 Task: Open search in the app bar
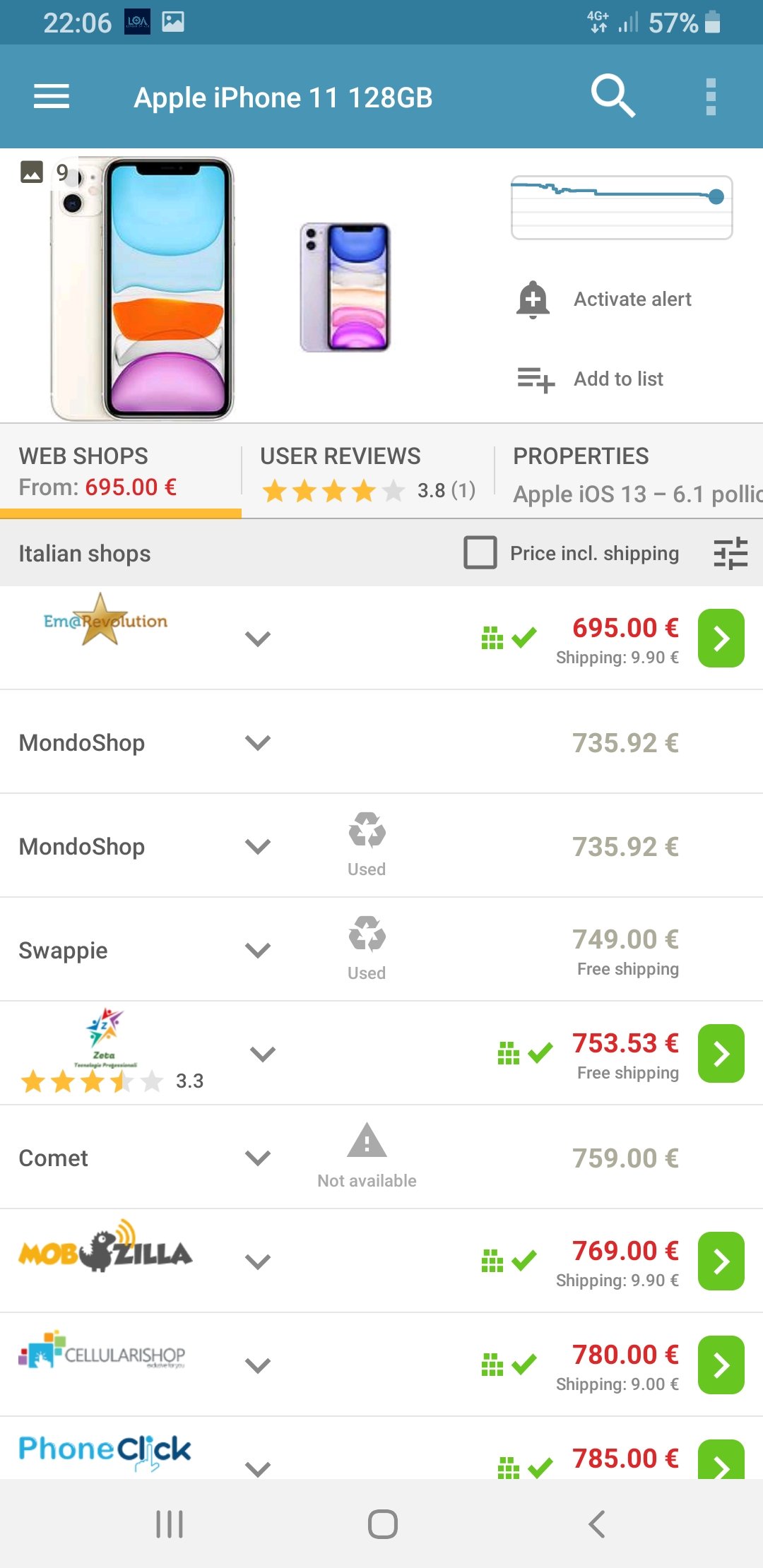613,96
